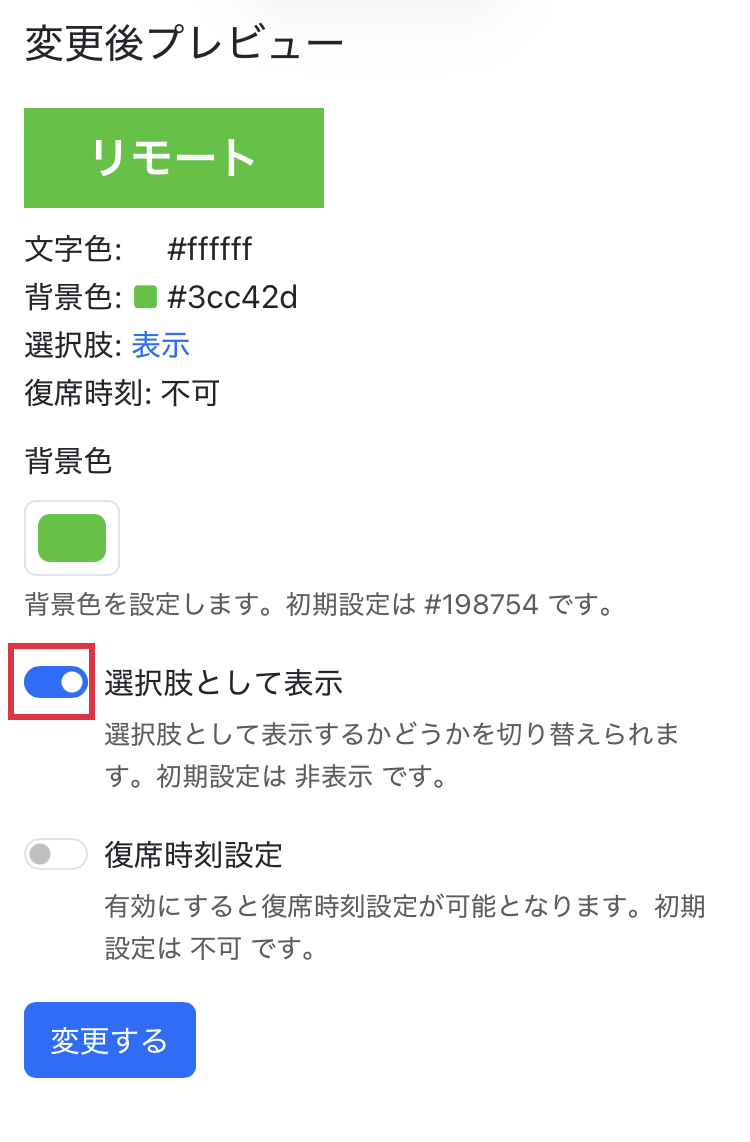The height and width of the screenshot is (1142, 750).
Task: Click the green リモート preview button
Action: click(x=173, y=157)
